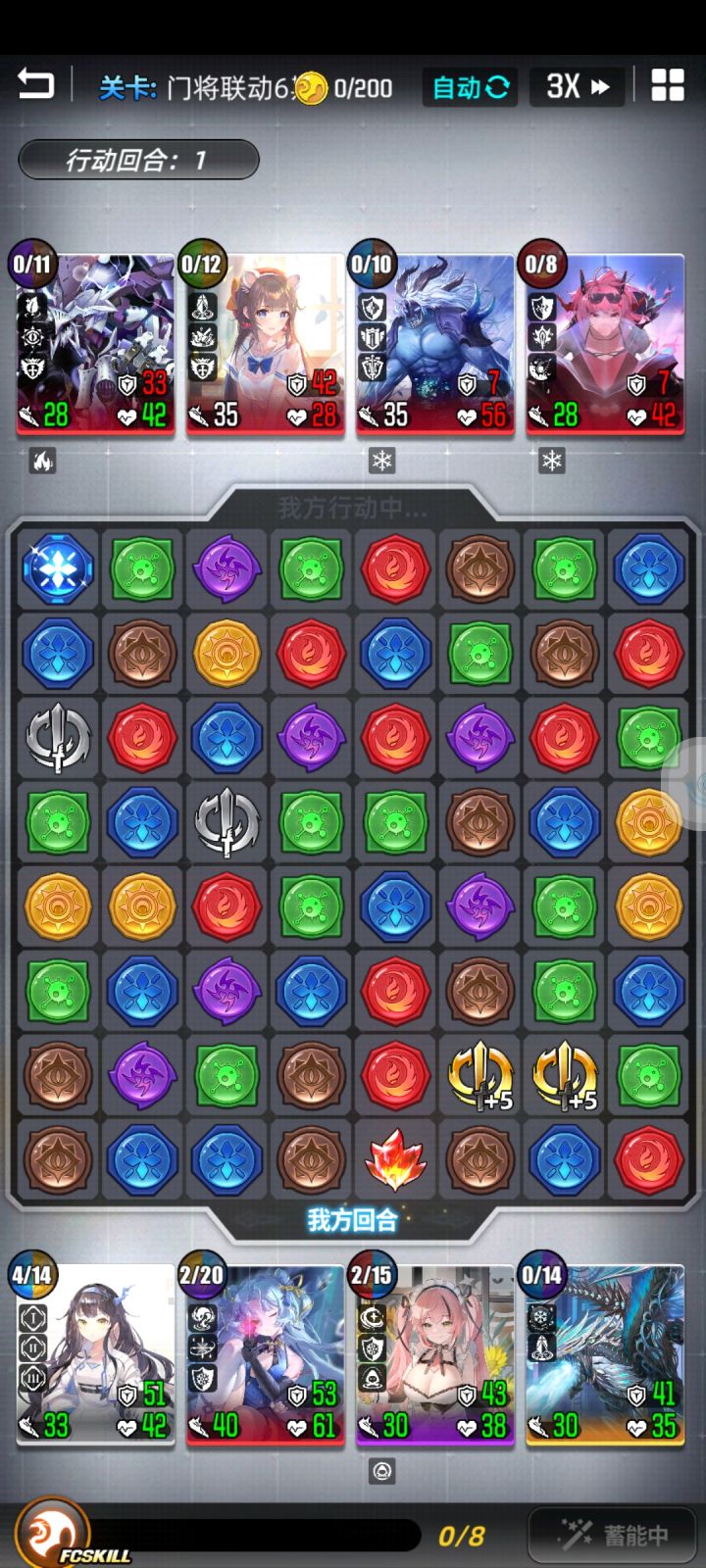Open the four-square grid menu

tap(668, 86)
